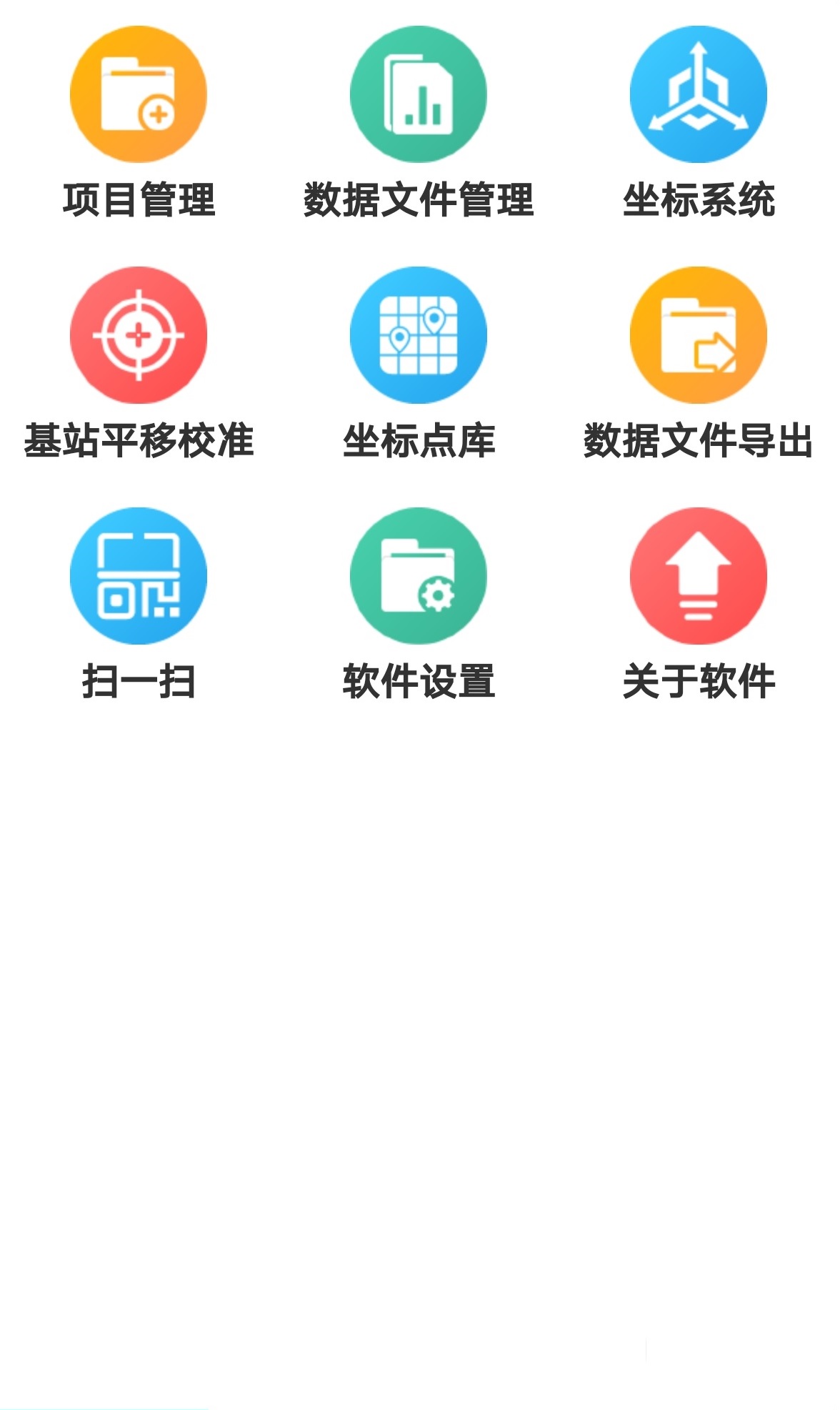840x1410 pixels.
Task: Click the 坐标系统 label text
Action: [x=698, y=199]
